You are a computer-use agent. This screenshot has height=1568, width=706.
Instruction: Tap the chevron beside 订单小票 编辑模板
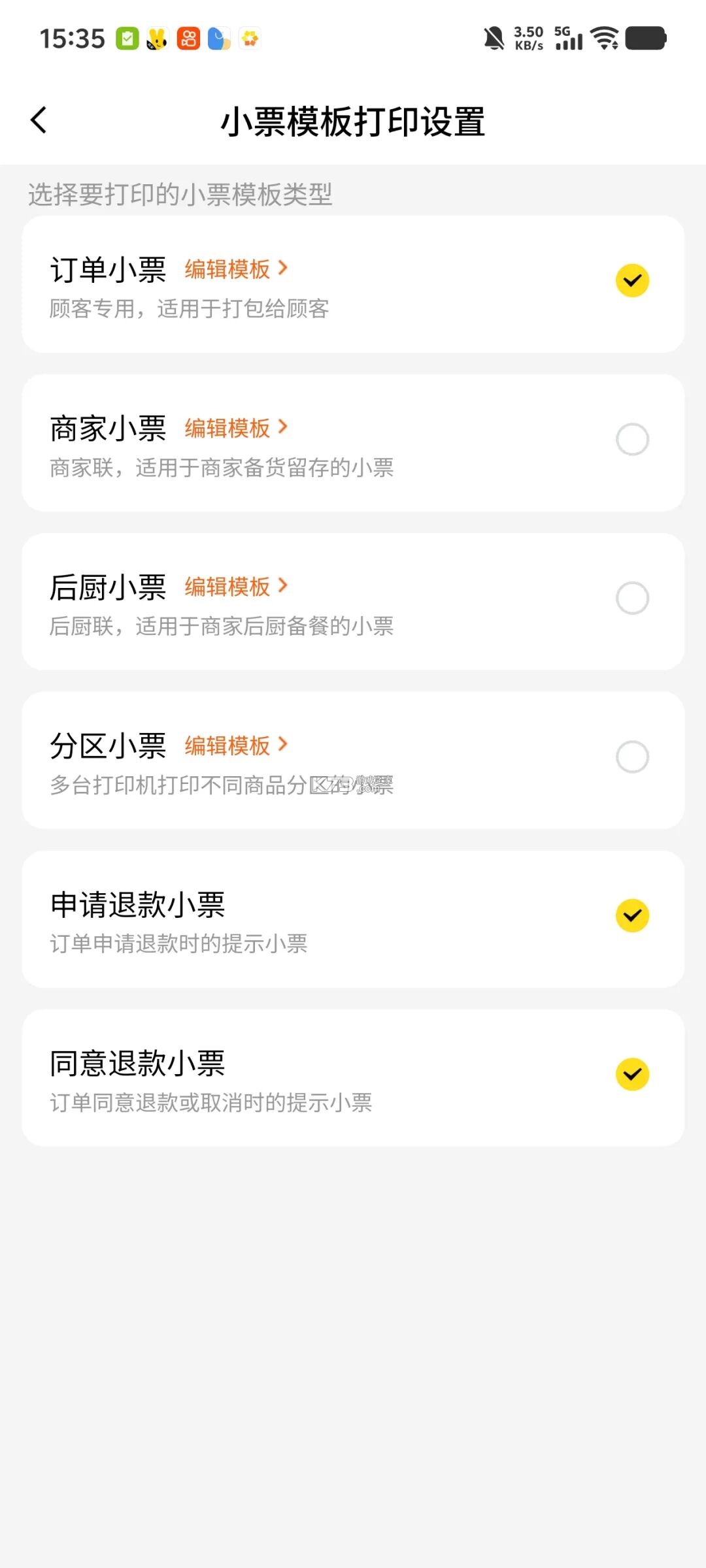(284, 268)
